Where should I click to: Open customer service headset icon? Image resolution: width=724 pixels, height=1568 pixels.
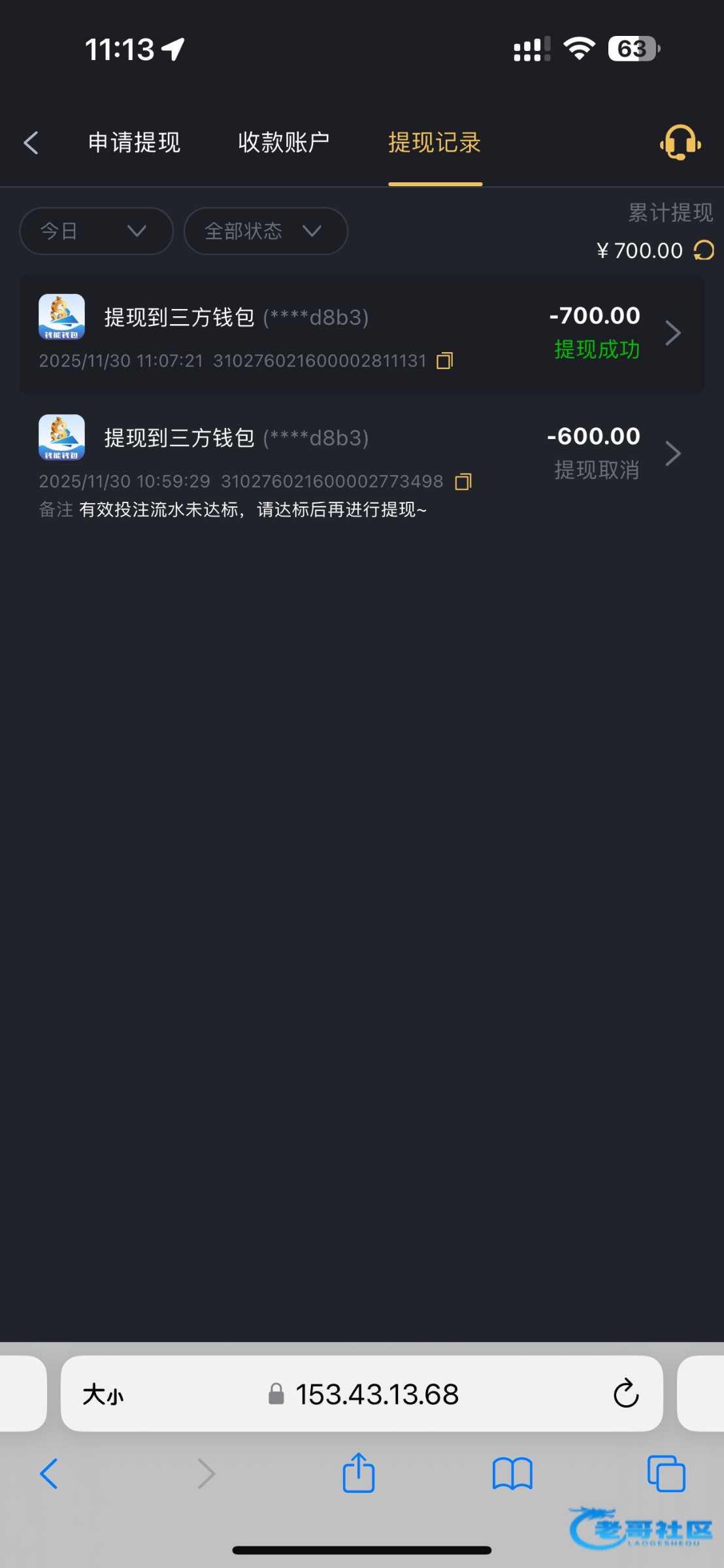pos(680,142)
